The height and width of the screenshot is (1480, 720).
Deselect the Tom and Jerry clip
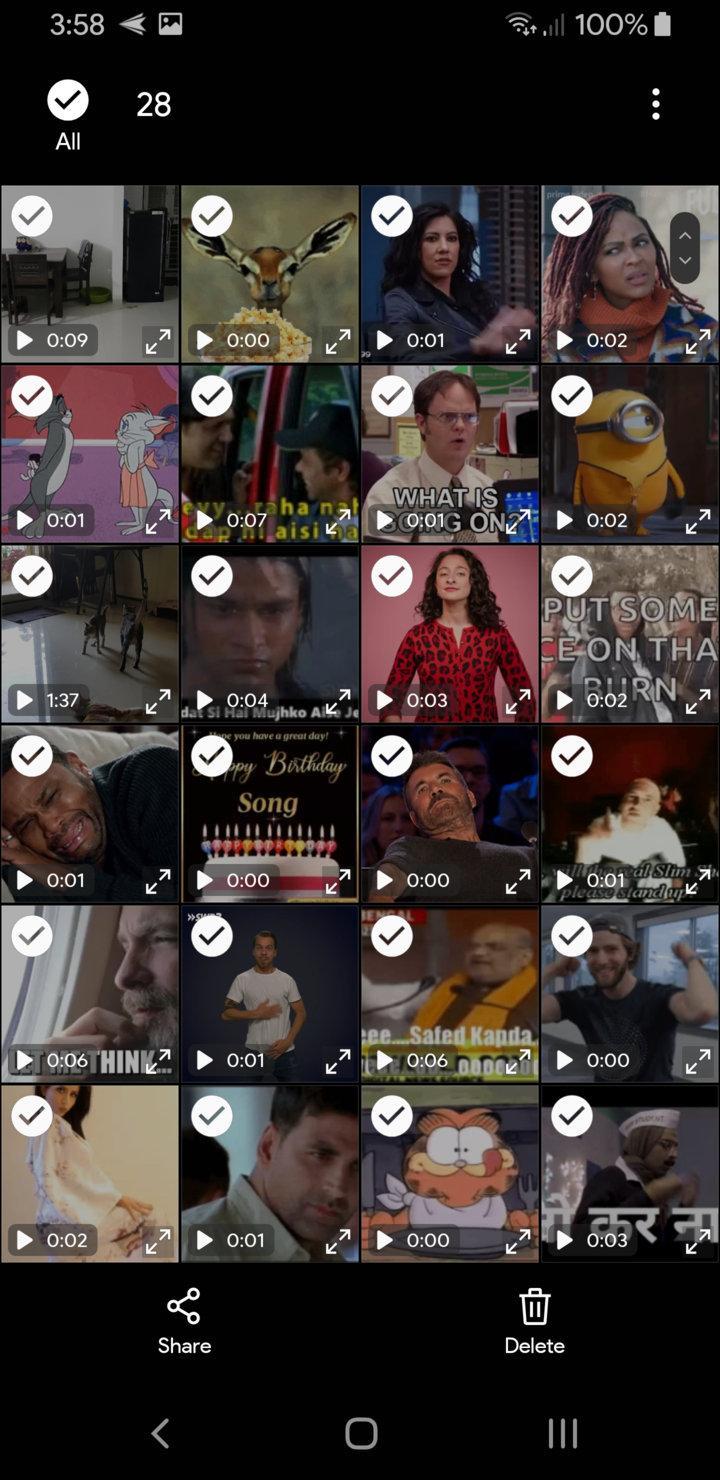(x=32, y=396)
